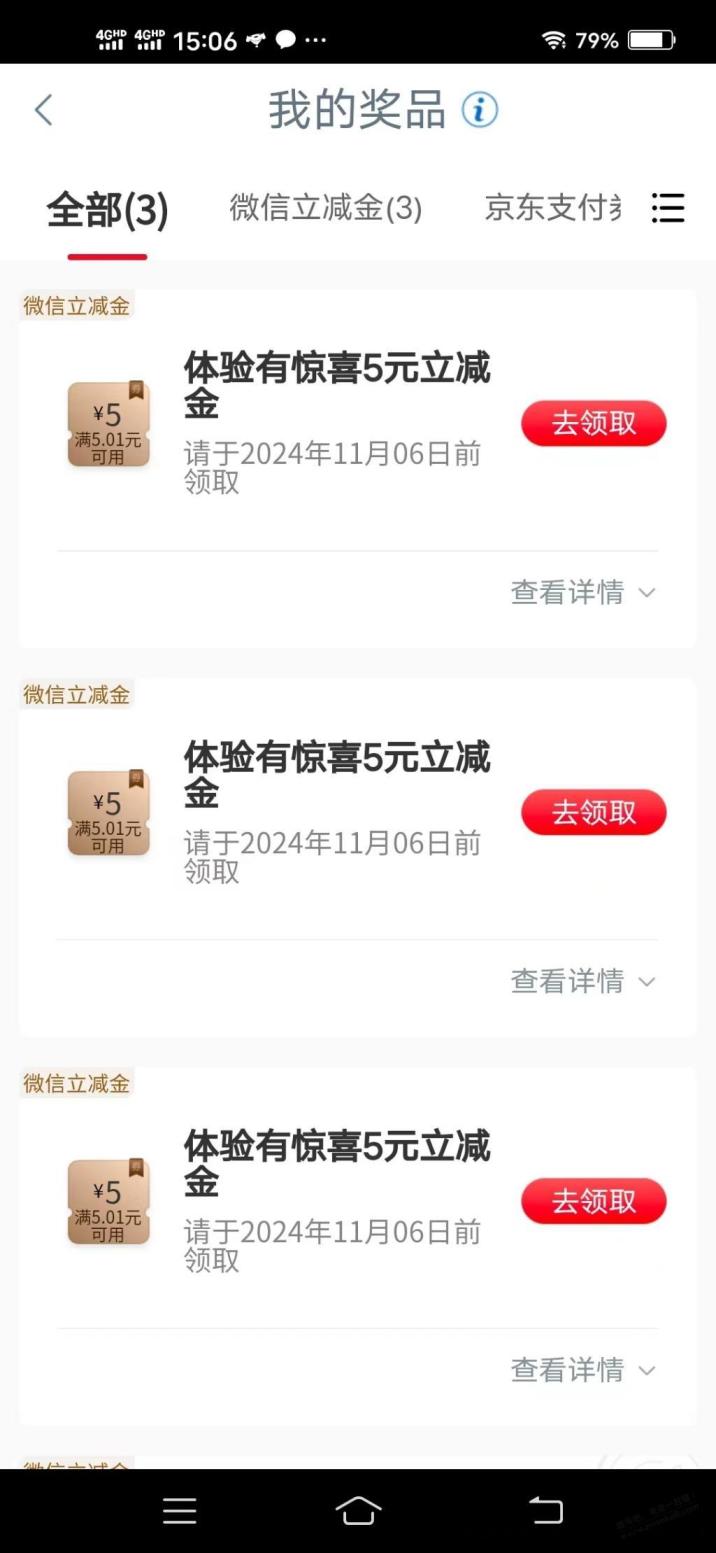Image resolution: width=716 pixels, height=1553 pixels.
Task: Switch to the 京东支付 tab
Action: [x=553, y=208]
